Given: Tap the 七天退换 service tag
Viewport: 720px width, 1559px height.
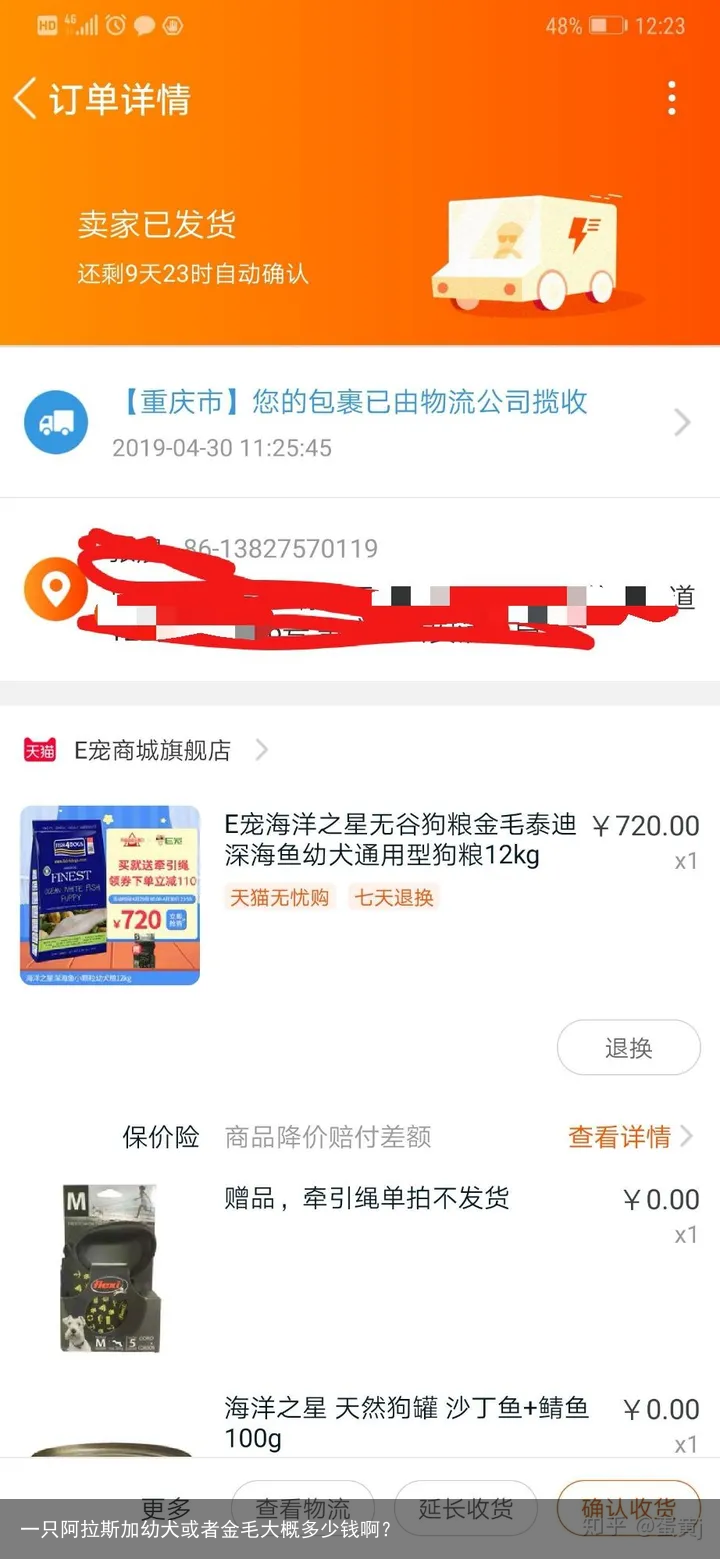Looking at the screenshot, I should click(x=393, y=898).
